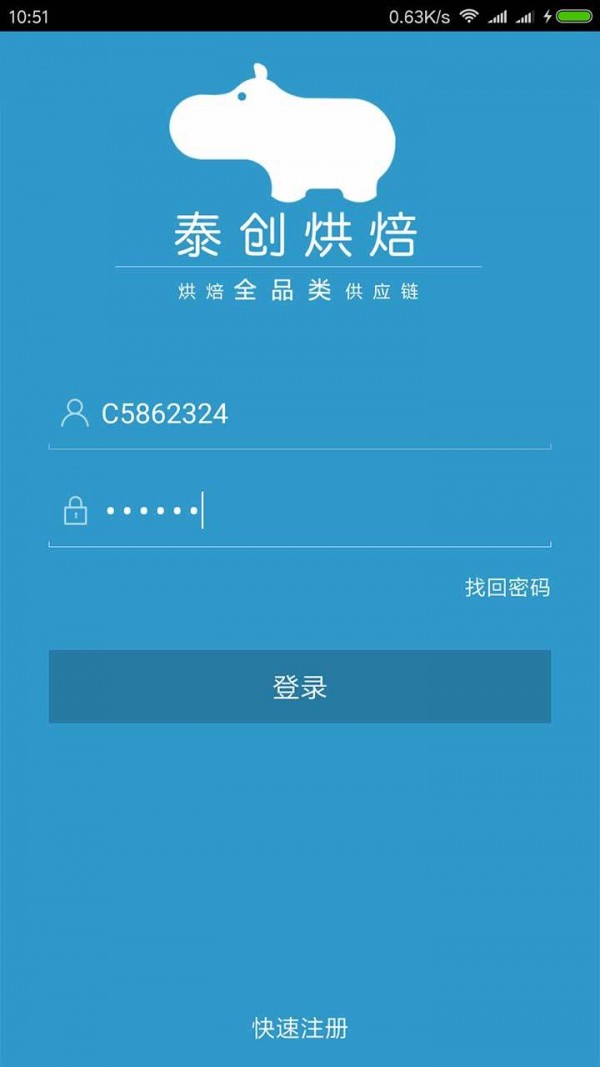This screenshot has width=600, height=1067.
Task: Tap the 登录 login button
Action: 300,687
